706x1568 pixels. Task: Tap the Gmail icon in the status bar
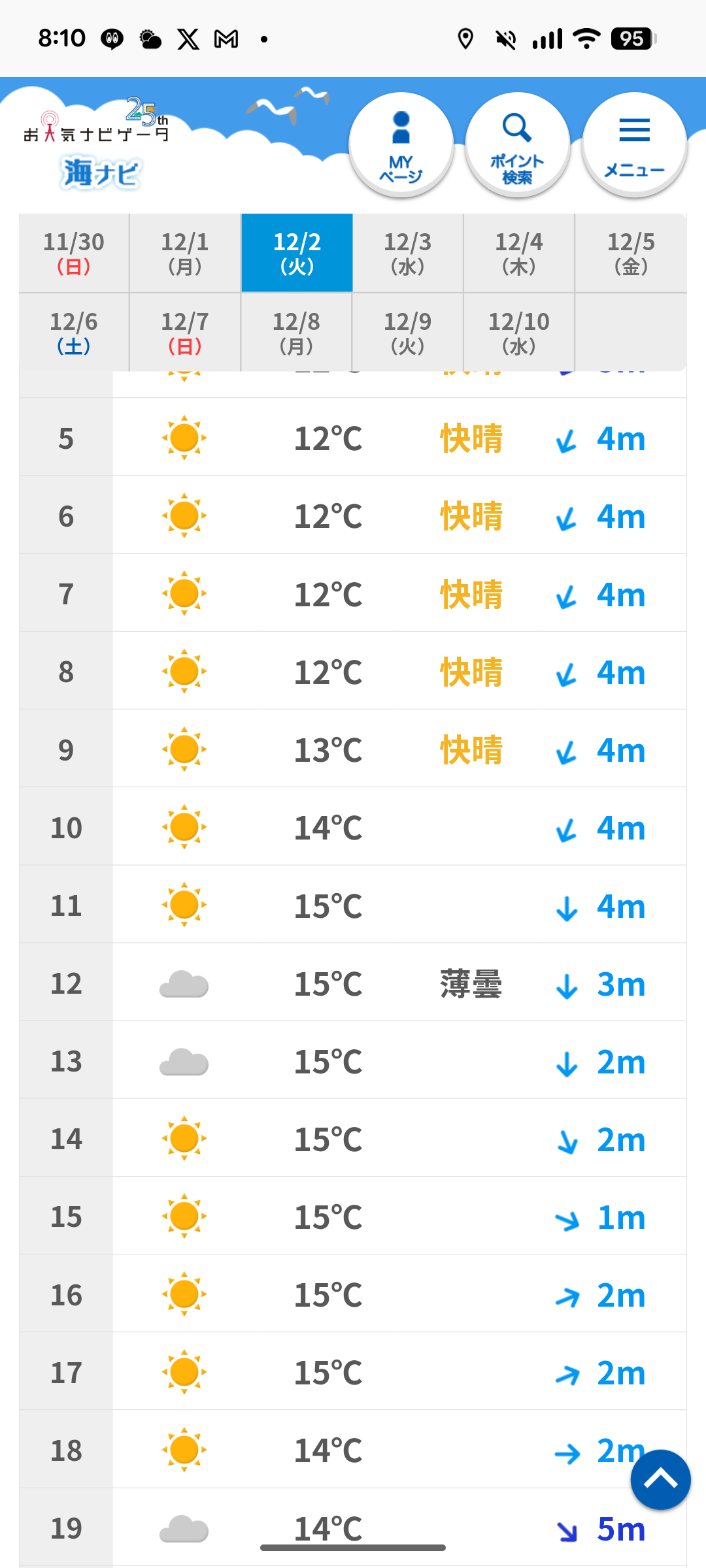click(x=226, y=39)
